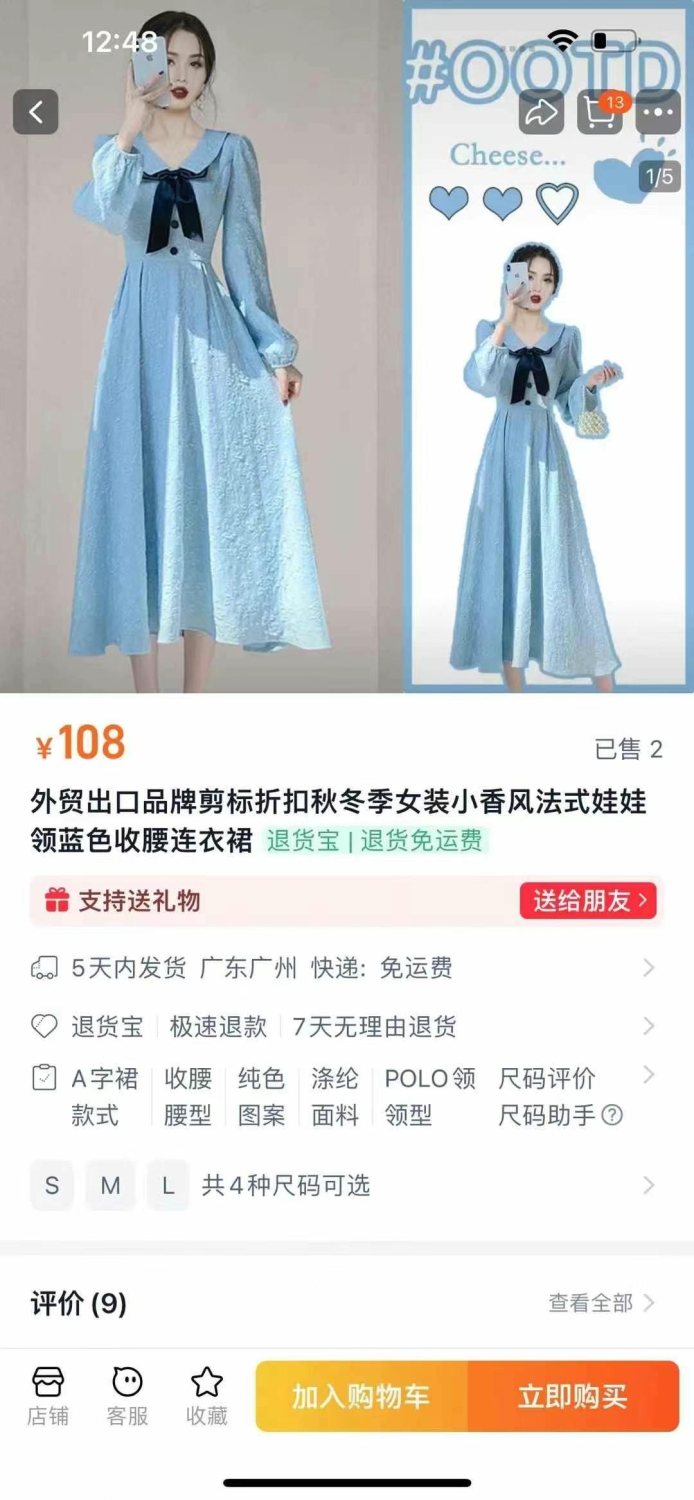Share this dress listing
694x1500 pixels.
point(541,112)
